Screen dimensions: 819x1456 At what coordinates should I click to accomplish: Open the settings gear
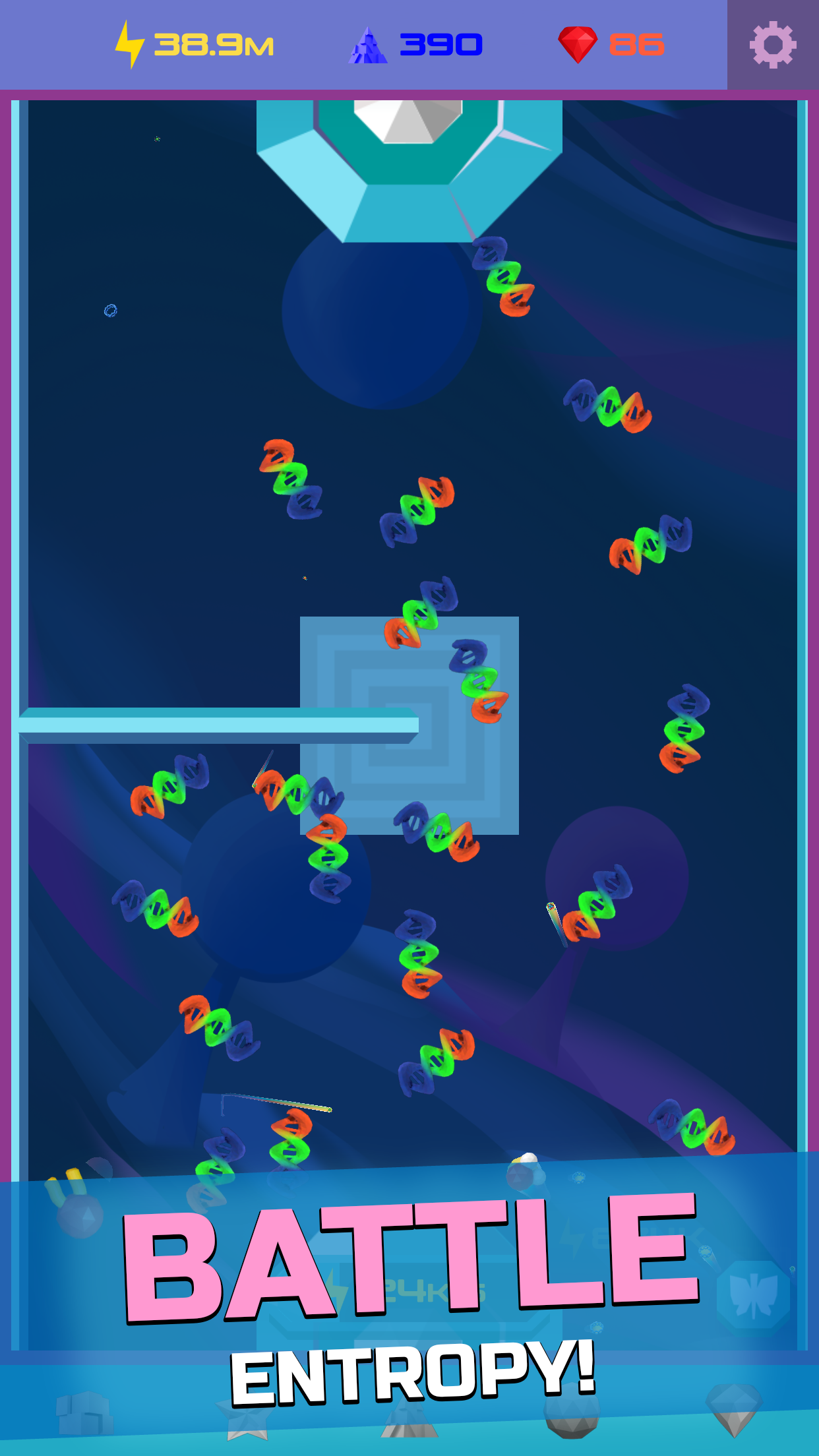tap(773, 45)
